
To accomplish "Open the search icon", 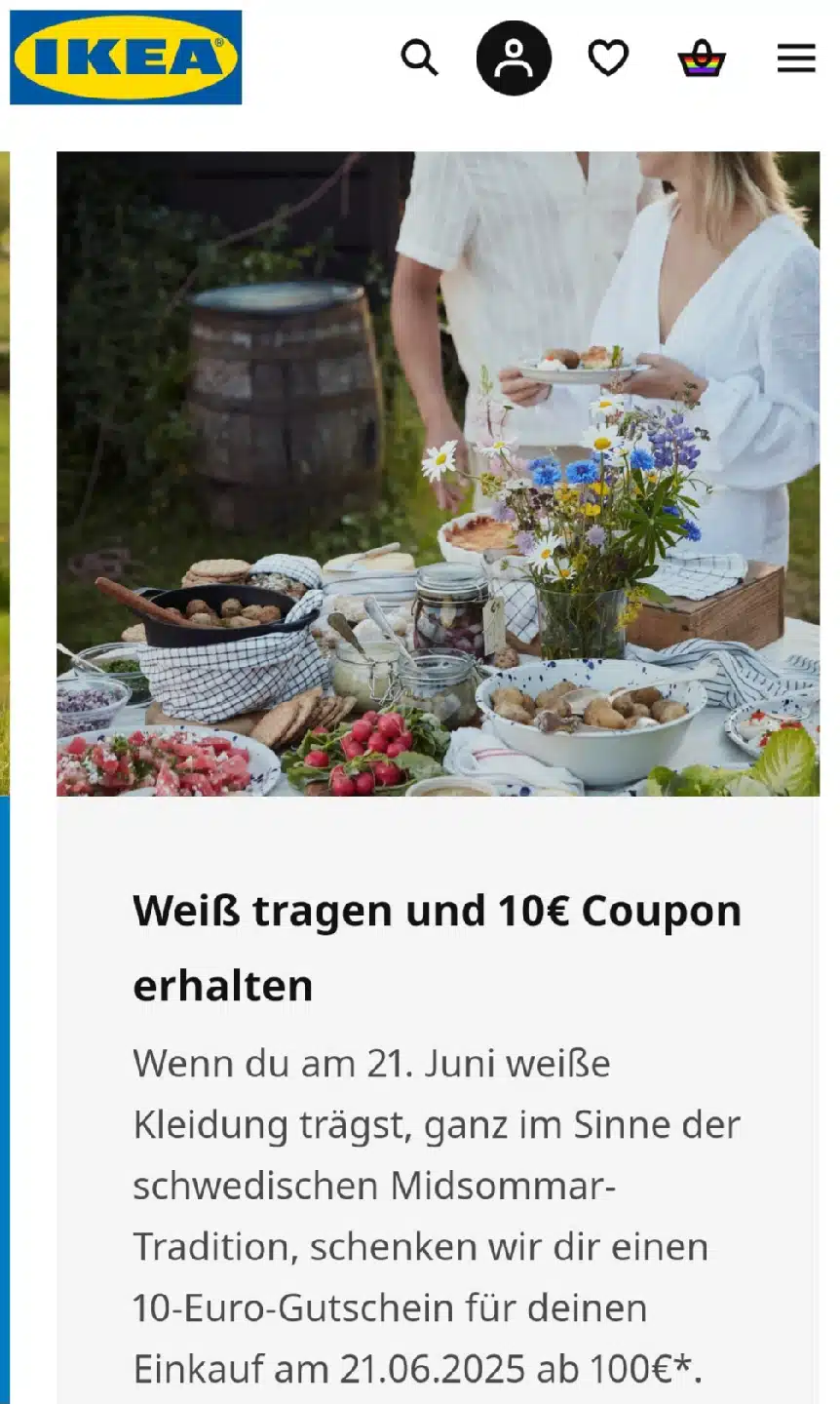I will coord(419,58).
